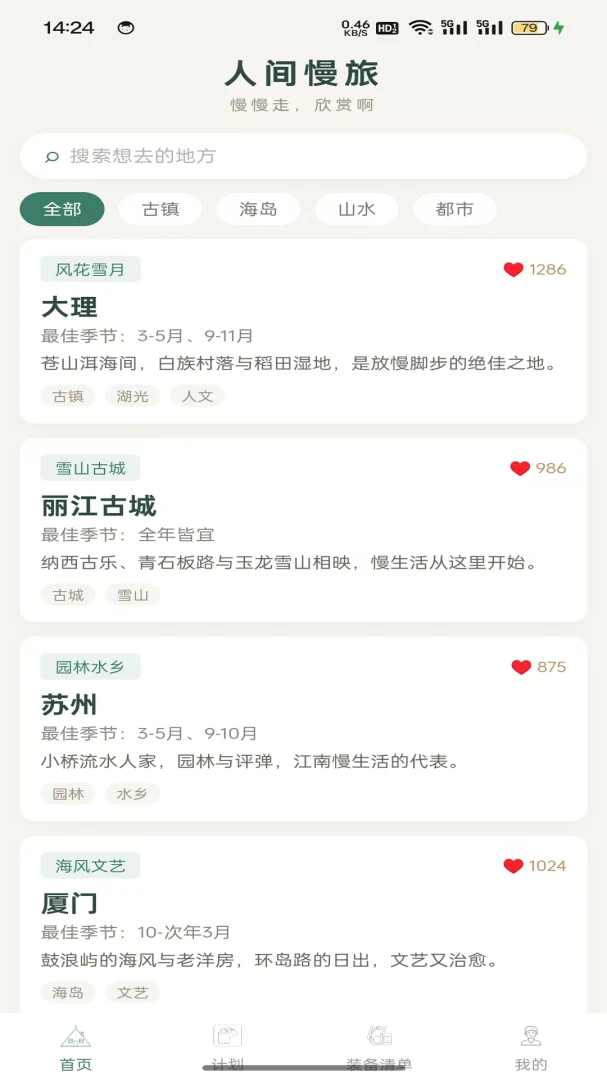This screenshot has height=1080, width=607.
Task: Go to the 我的 tab
Action: point(531,1048)
